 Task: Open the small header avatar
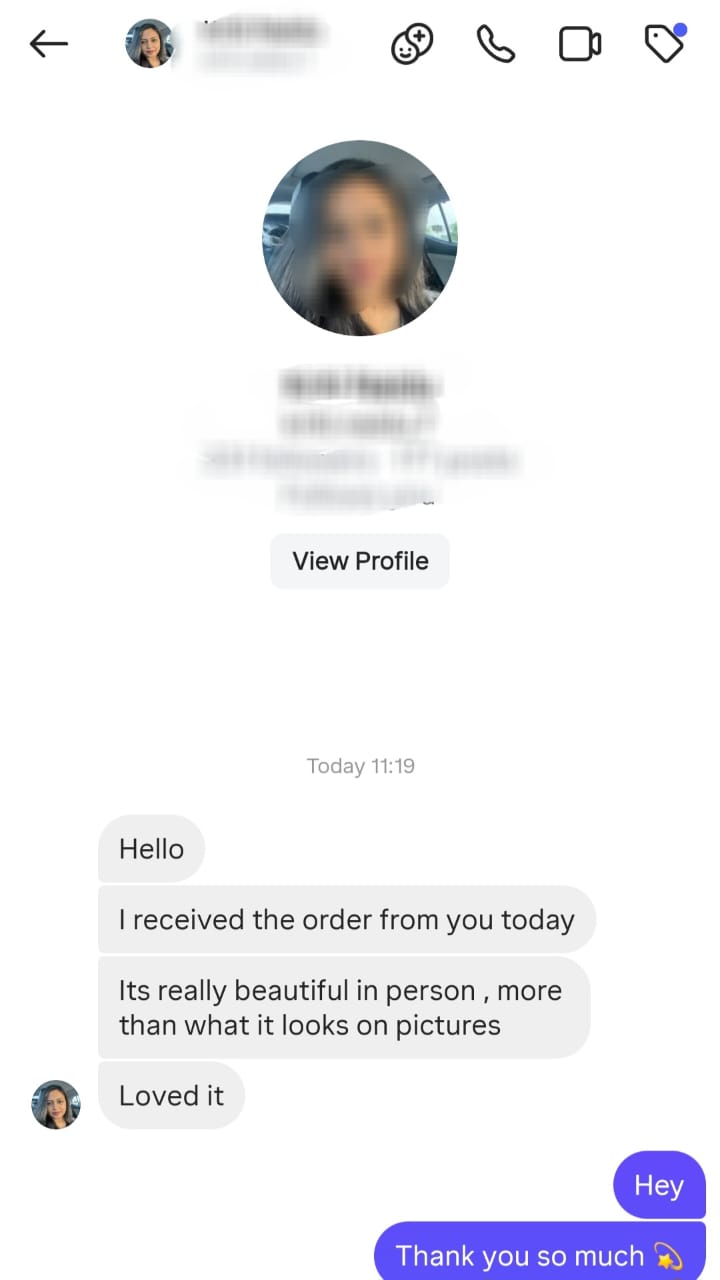pos(149,44)
